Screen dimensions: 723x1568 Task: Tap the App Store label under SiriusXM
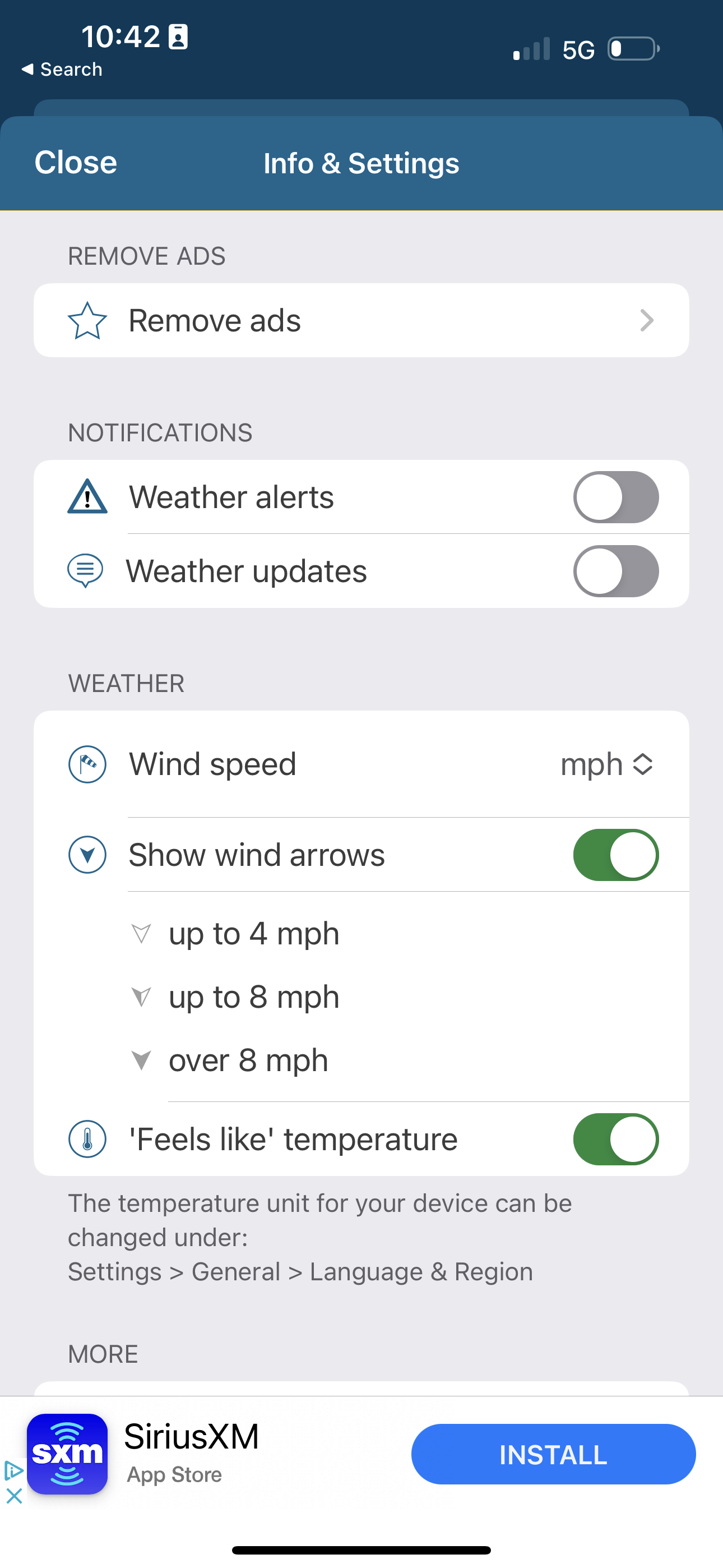[174, 1474]
